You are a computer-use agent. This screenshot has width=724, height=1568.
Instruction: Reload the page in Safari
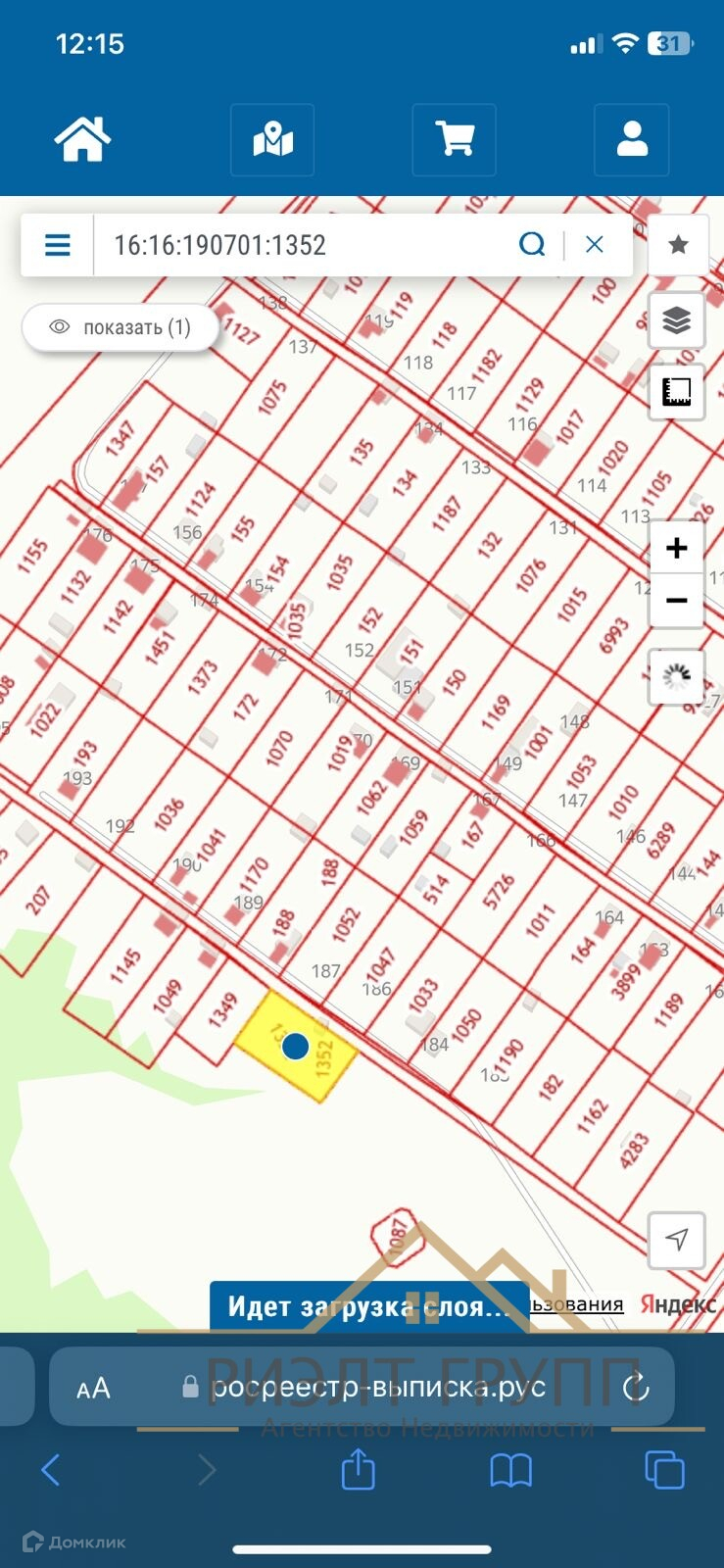(x=636, y=1387)
